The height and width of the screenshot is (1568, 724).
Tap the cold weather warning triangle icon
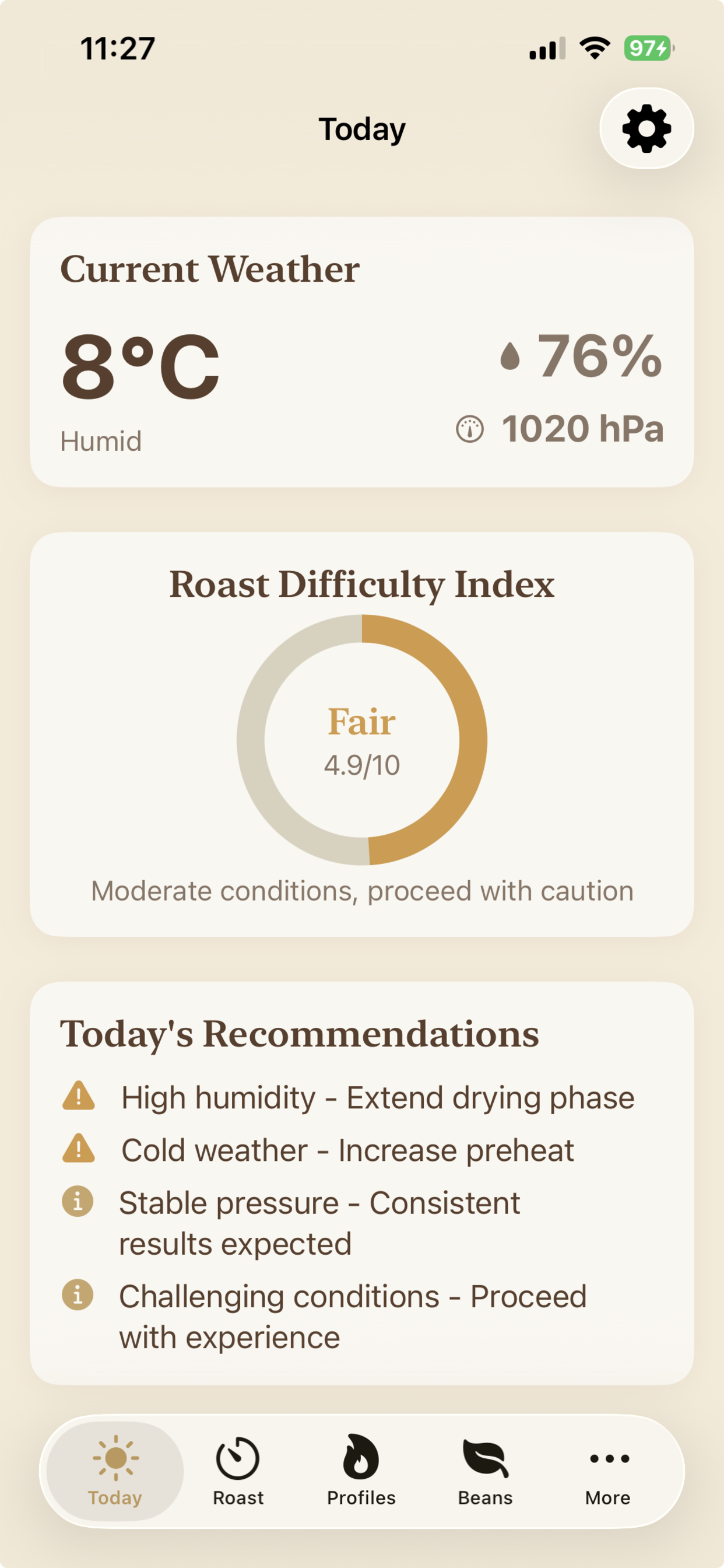tap(78, 1149)
